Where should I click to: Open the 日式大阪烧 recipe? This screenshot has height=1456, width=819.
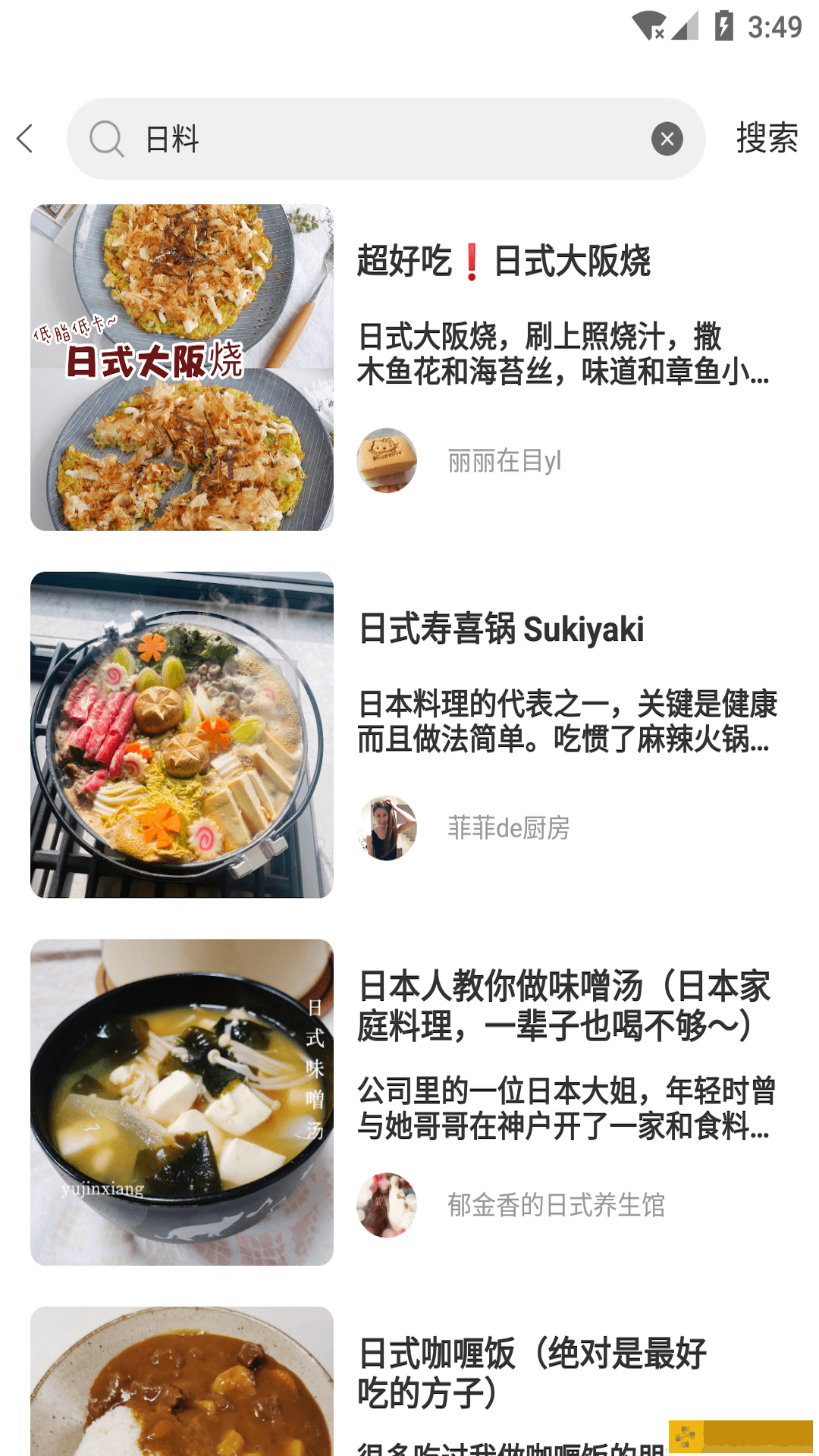[x=504, y=262]
